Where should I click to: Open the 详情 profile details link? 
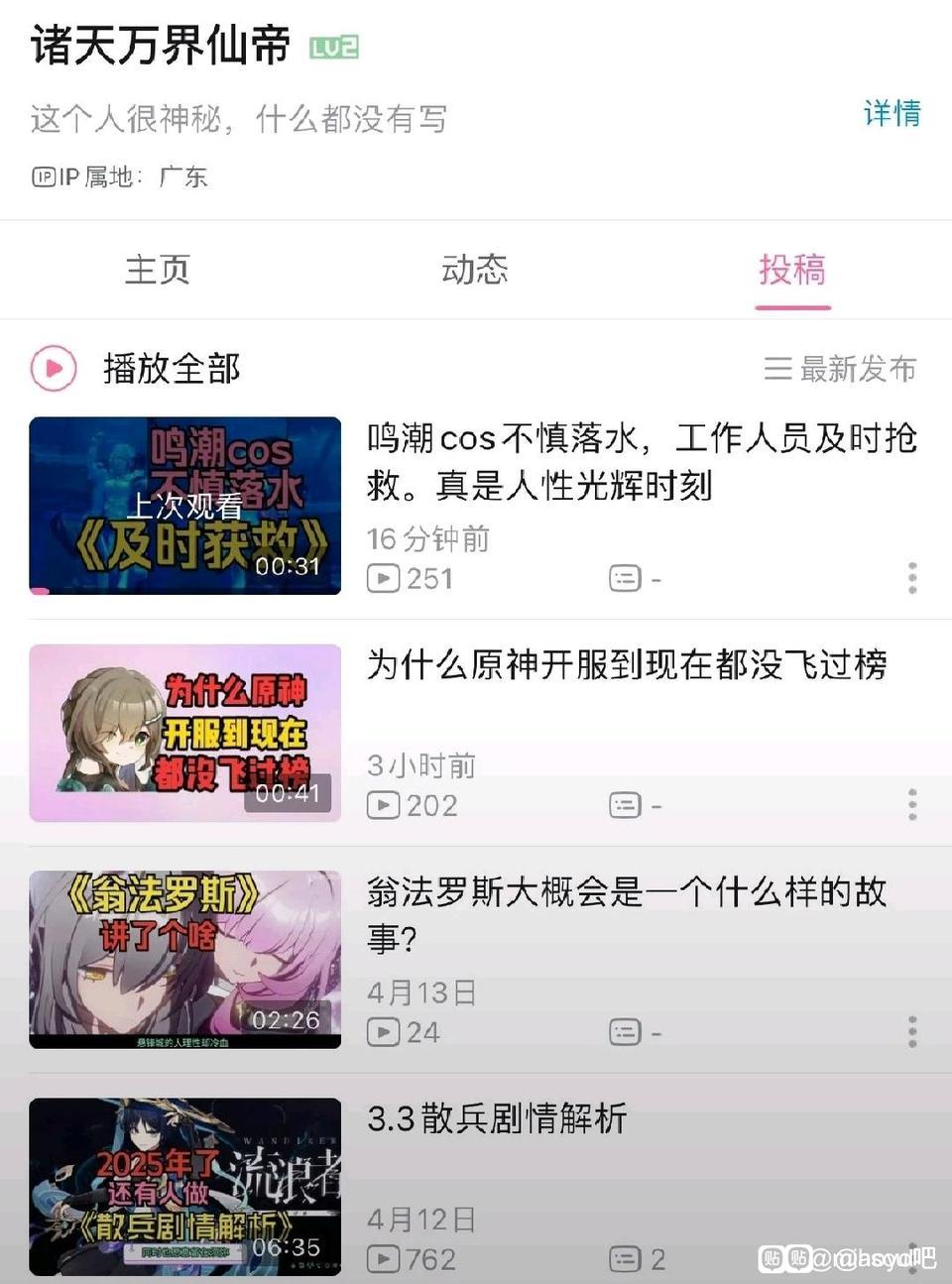pos(892,113)
